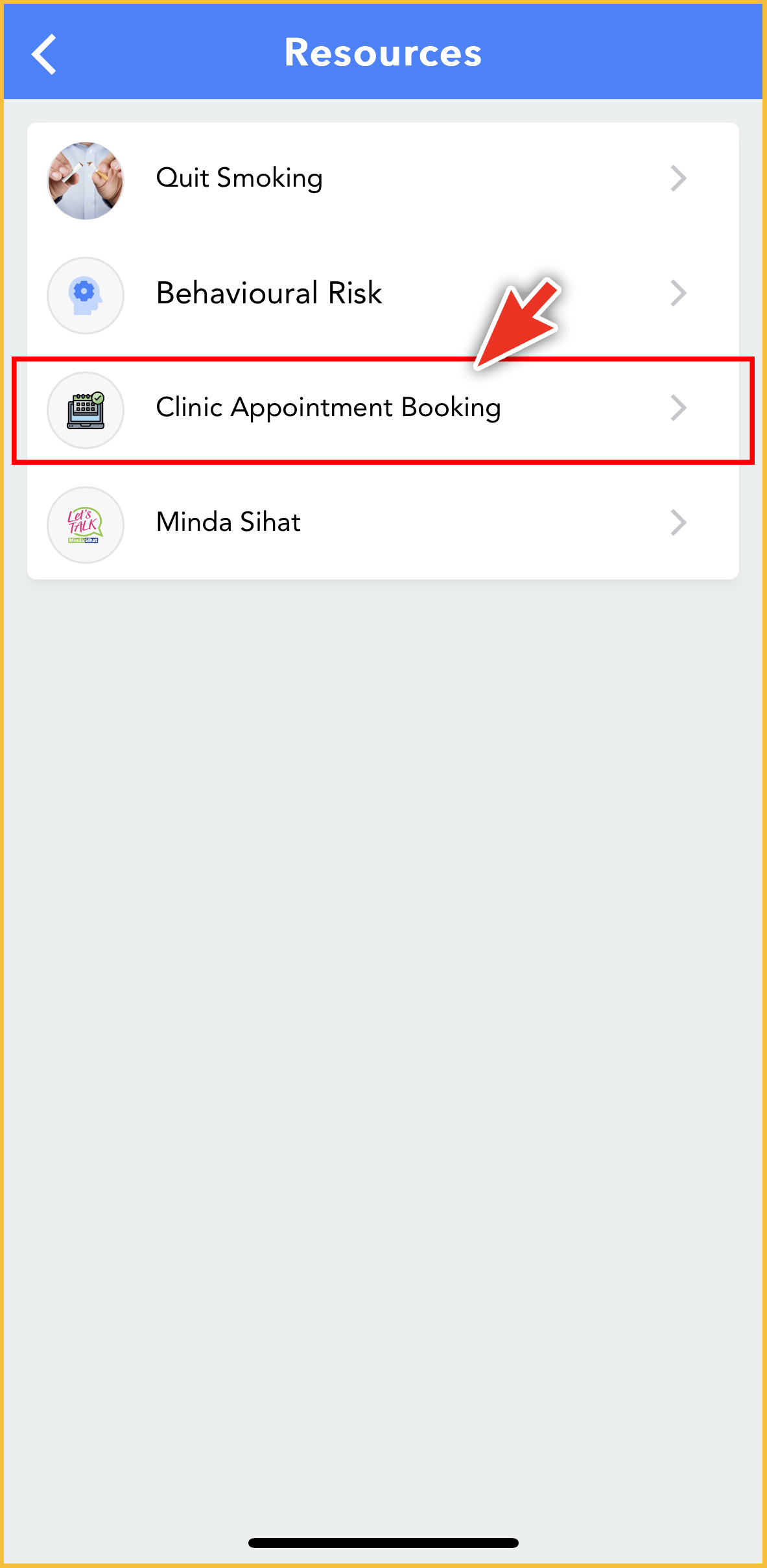Go back from the Resources screen
The height and width of the screenshot is (1568, 767).
(44, 54)
